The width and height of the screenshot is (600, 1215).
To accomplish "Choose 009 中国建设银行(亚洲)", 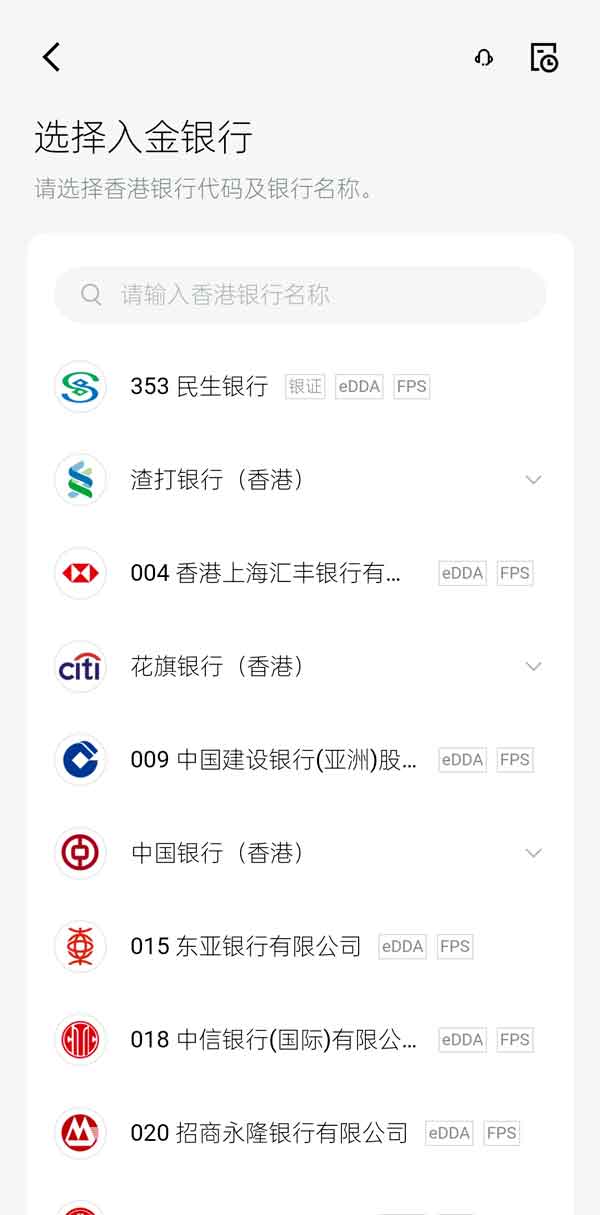I will click(x=273, y=760).
